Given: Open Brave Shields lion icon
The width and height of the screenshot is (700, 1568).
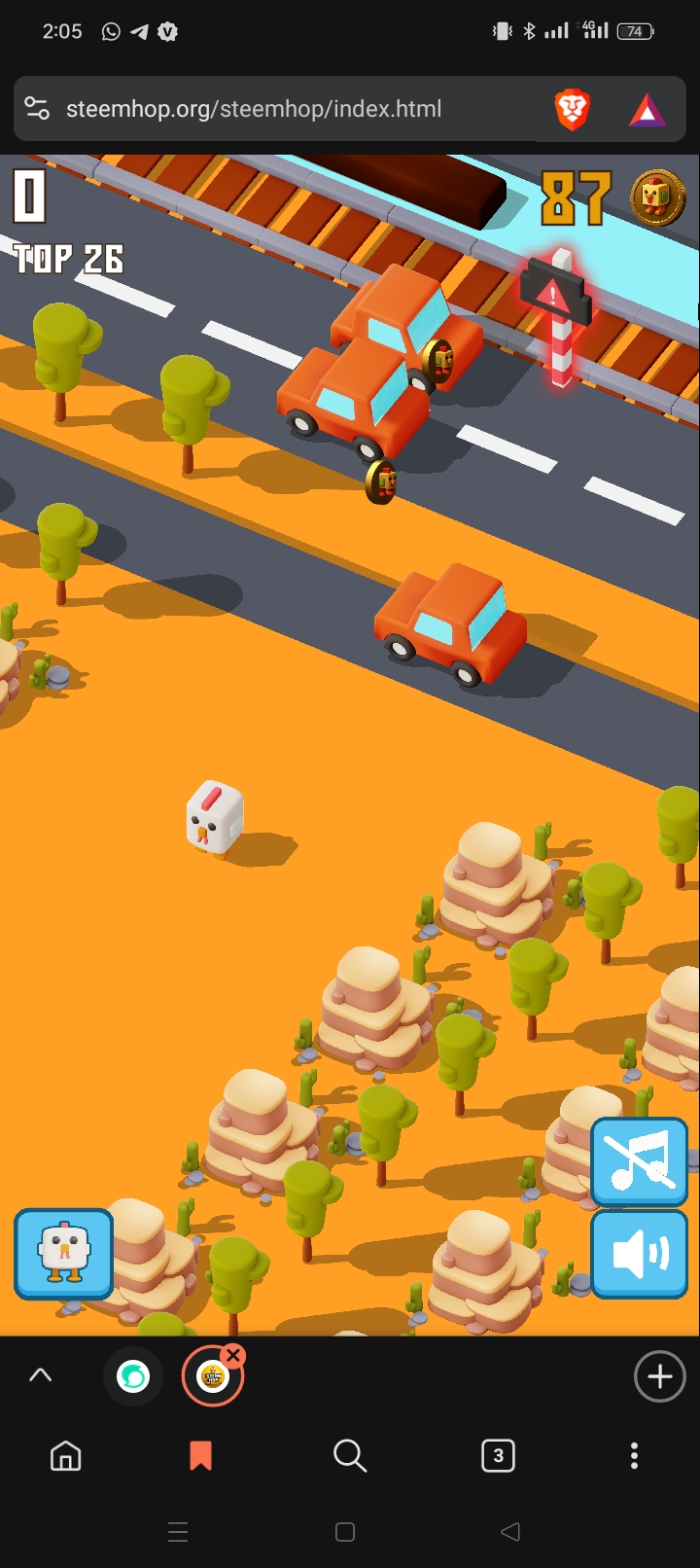Looking at the screenshot, I should [x=572, y=109].
